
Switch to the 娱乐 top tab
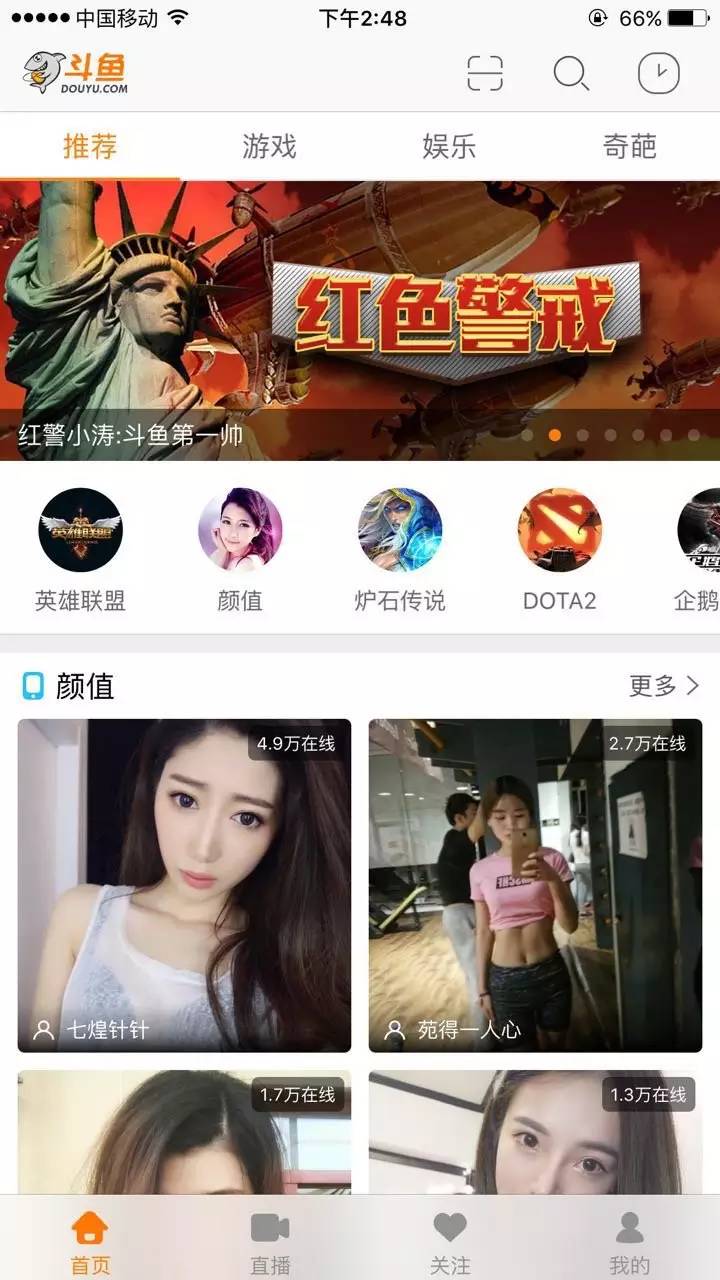pos(449,147)
